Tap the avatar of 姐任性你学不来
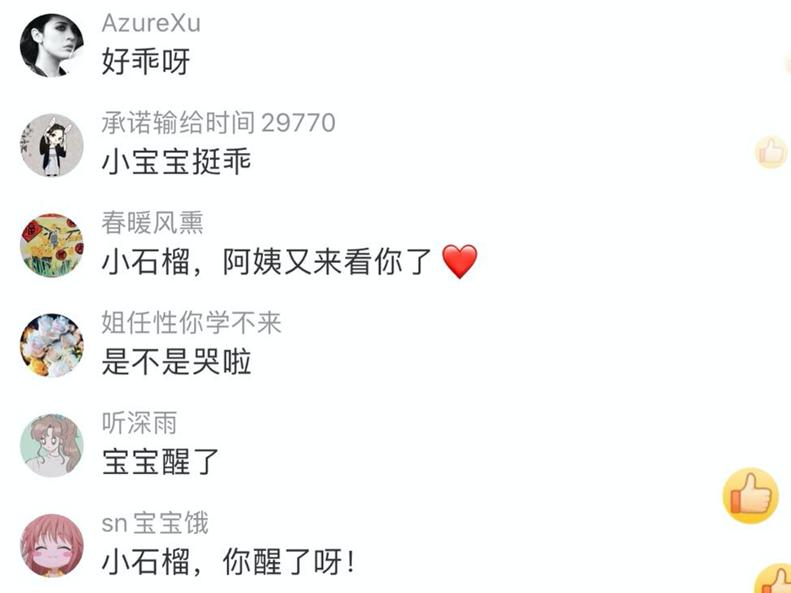791x593 pixels. (x=51, y=345)
